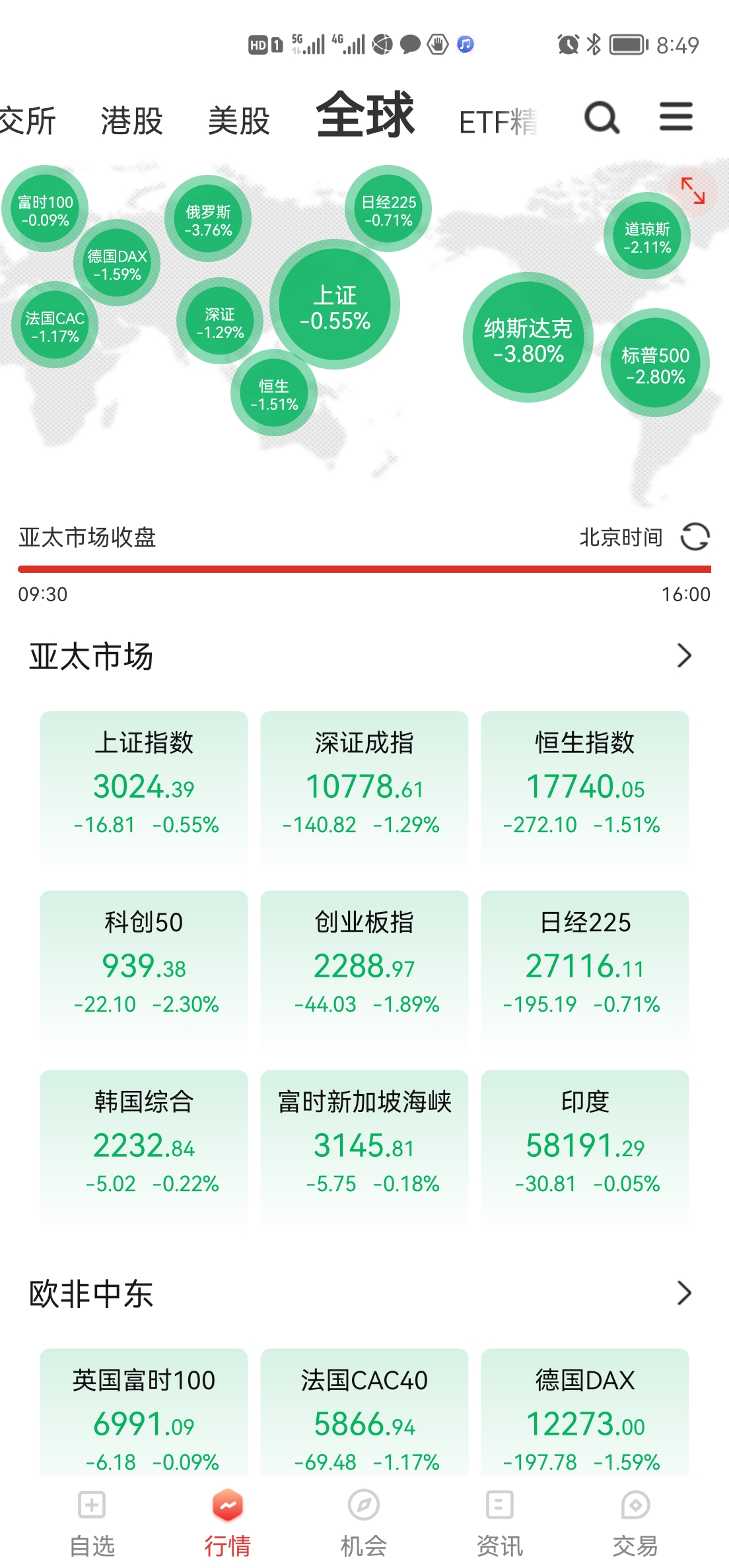This screenshot has width=729, height=1568.
Task: Select the ETF tab
Action: (x=497, y=122)
